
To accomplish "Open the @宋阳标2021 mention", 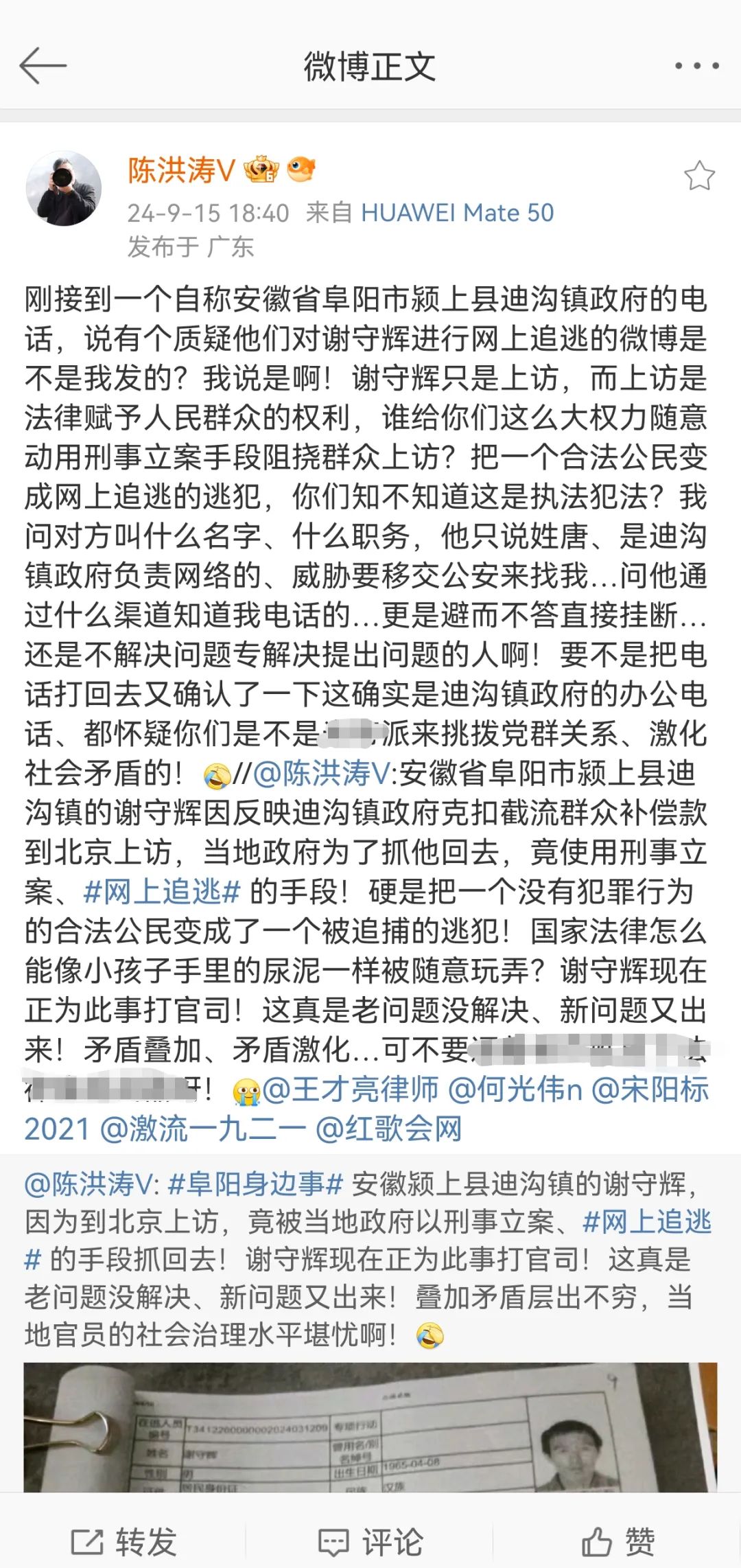I will click(x=649, y=1089).
